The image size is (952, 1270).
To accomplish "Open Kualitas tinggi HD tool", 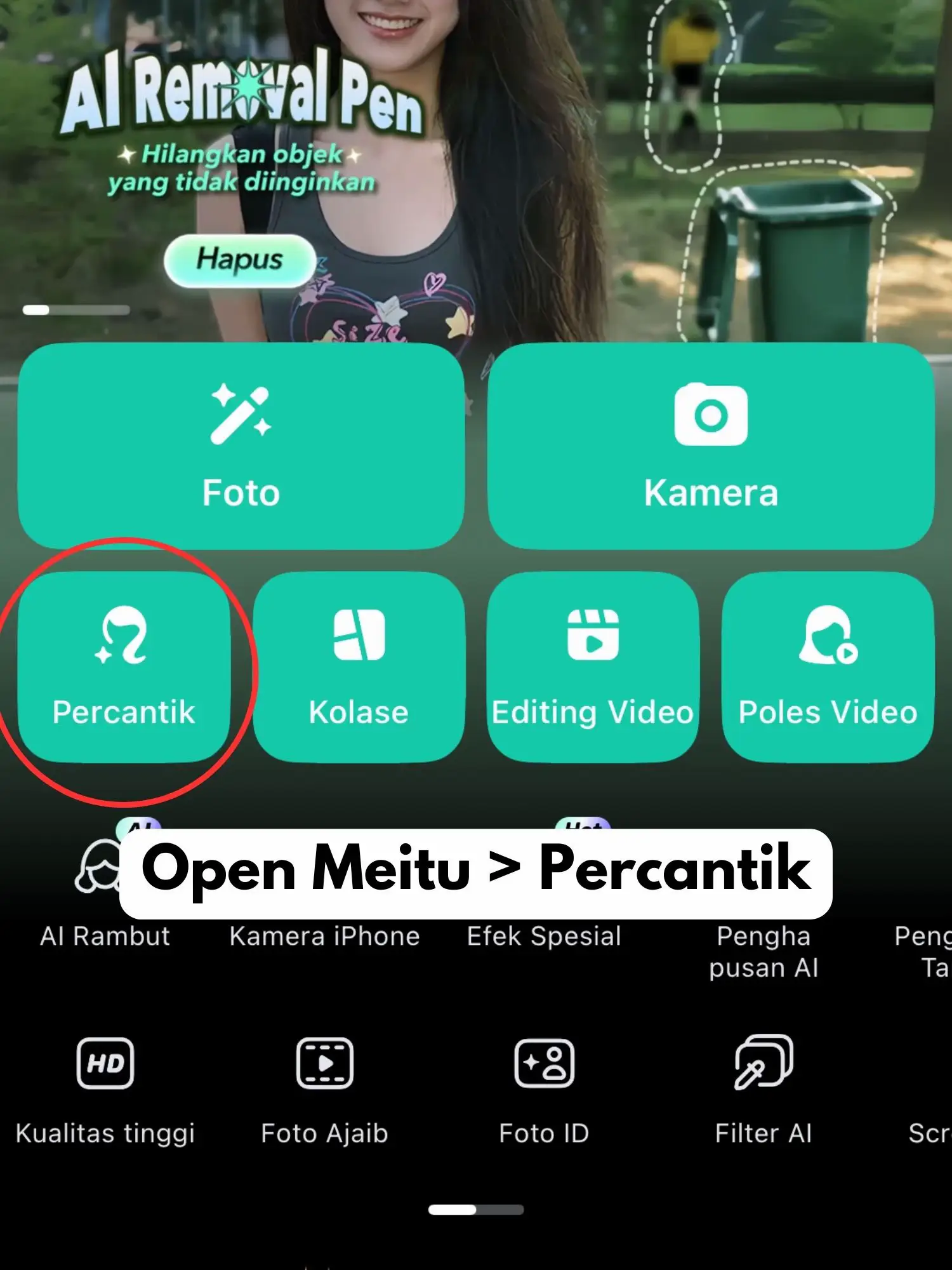I will (105, 1086).
